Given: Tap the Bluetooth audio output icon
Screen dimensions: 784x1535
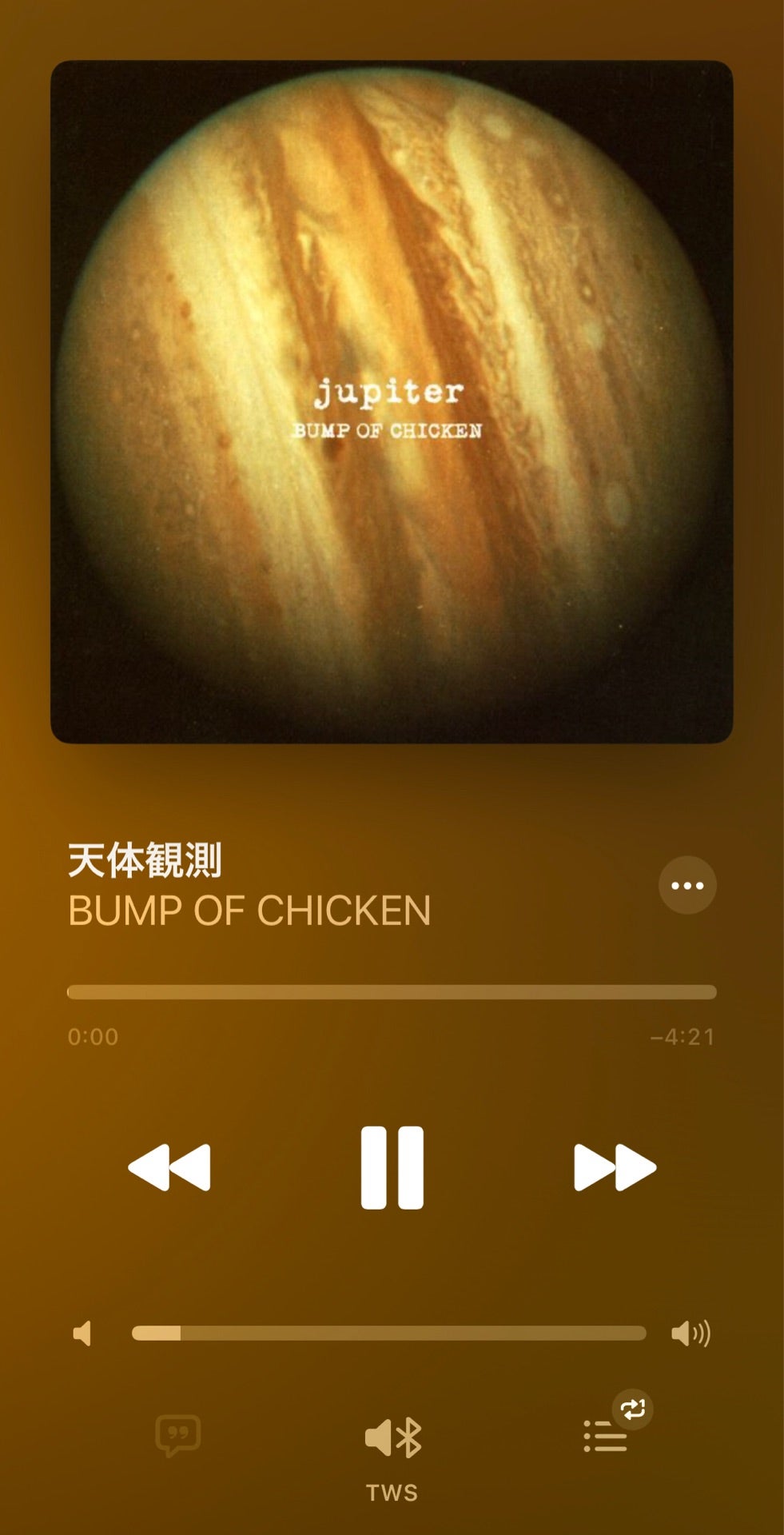Looking at the screenshot, I should (392, 1437).
